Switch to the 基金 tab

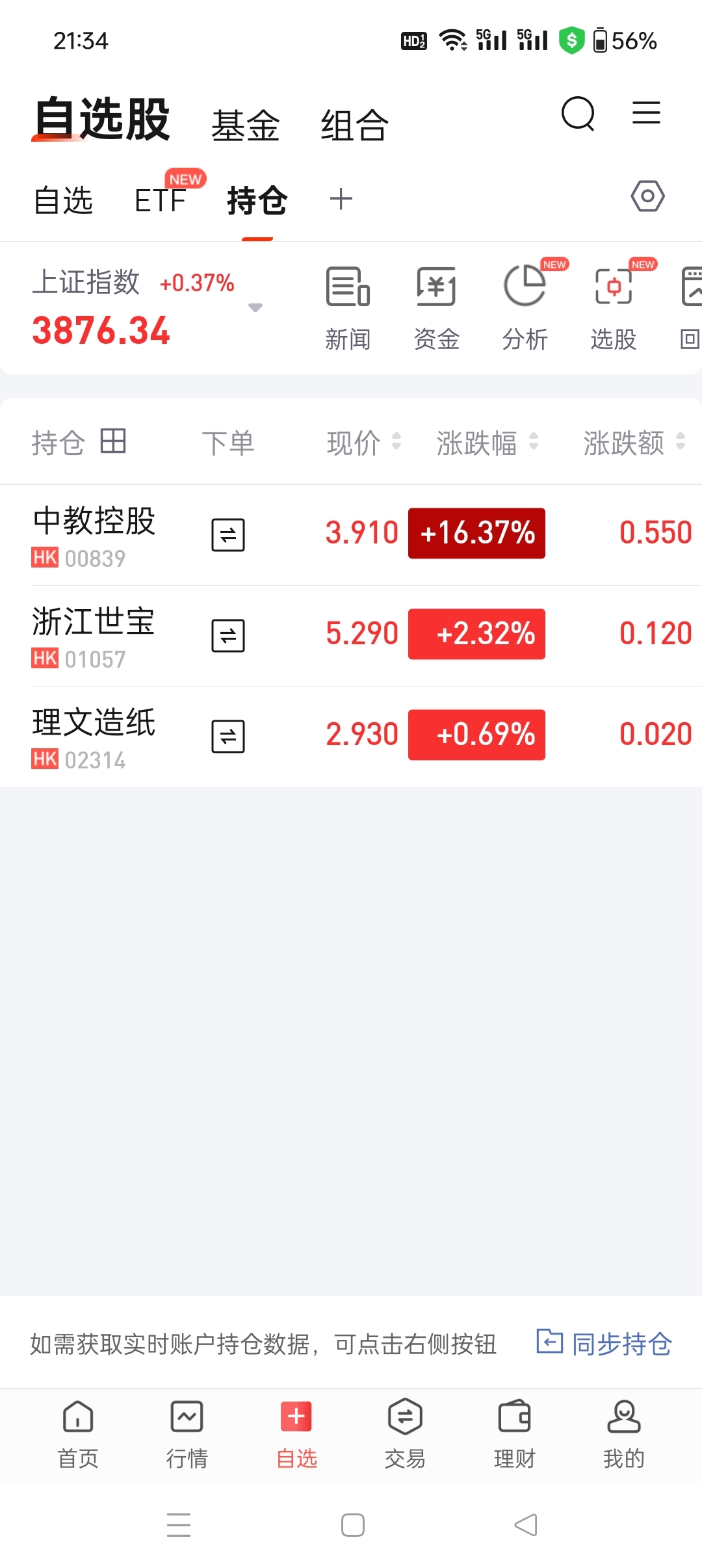point(246,125)
